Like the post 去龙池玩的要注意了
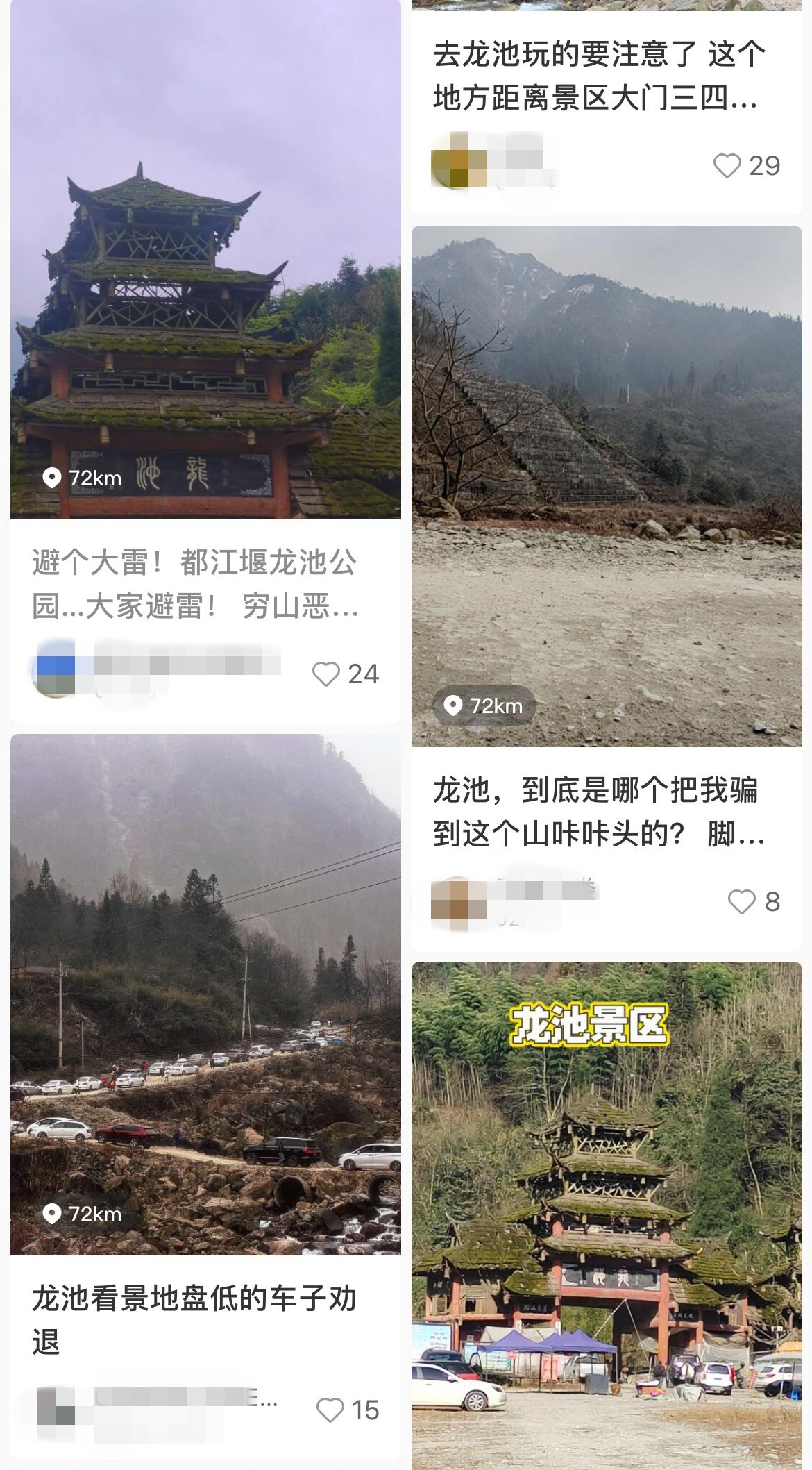The height and width of the screenshot is (1470, 812). coord(727,166)
